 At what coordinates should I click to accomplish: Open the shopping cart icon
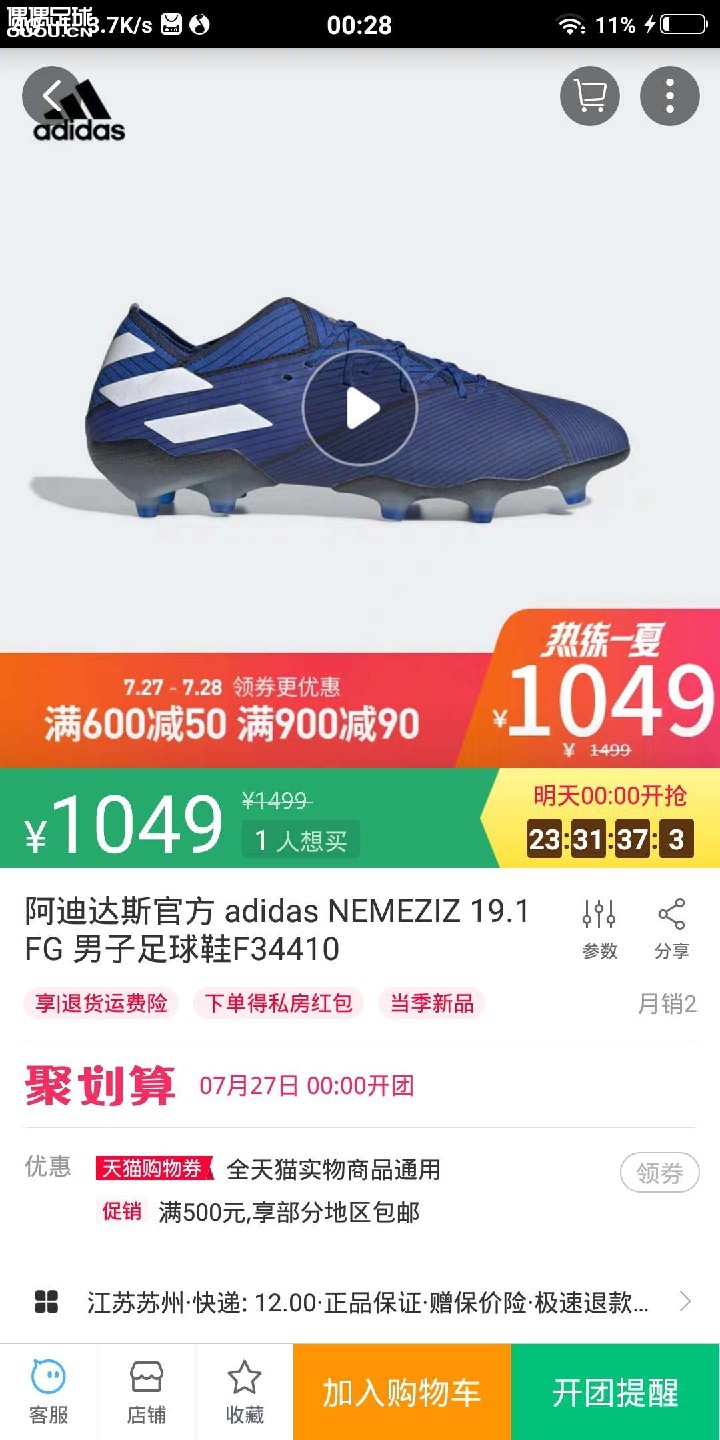tap(590, 96)
